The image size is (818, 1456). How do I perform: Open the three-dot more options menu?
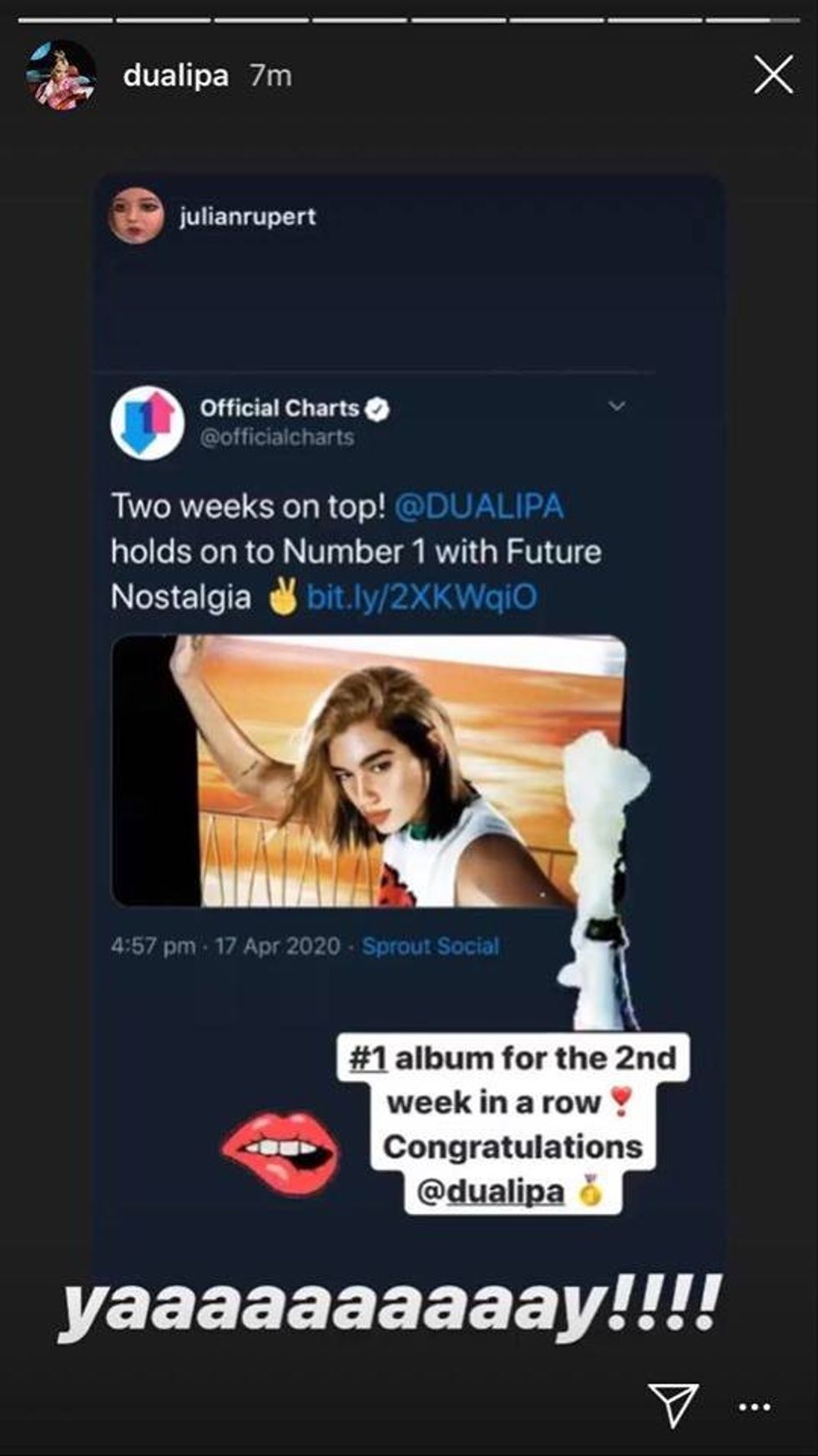755,1408
